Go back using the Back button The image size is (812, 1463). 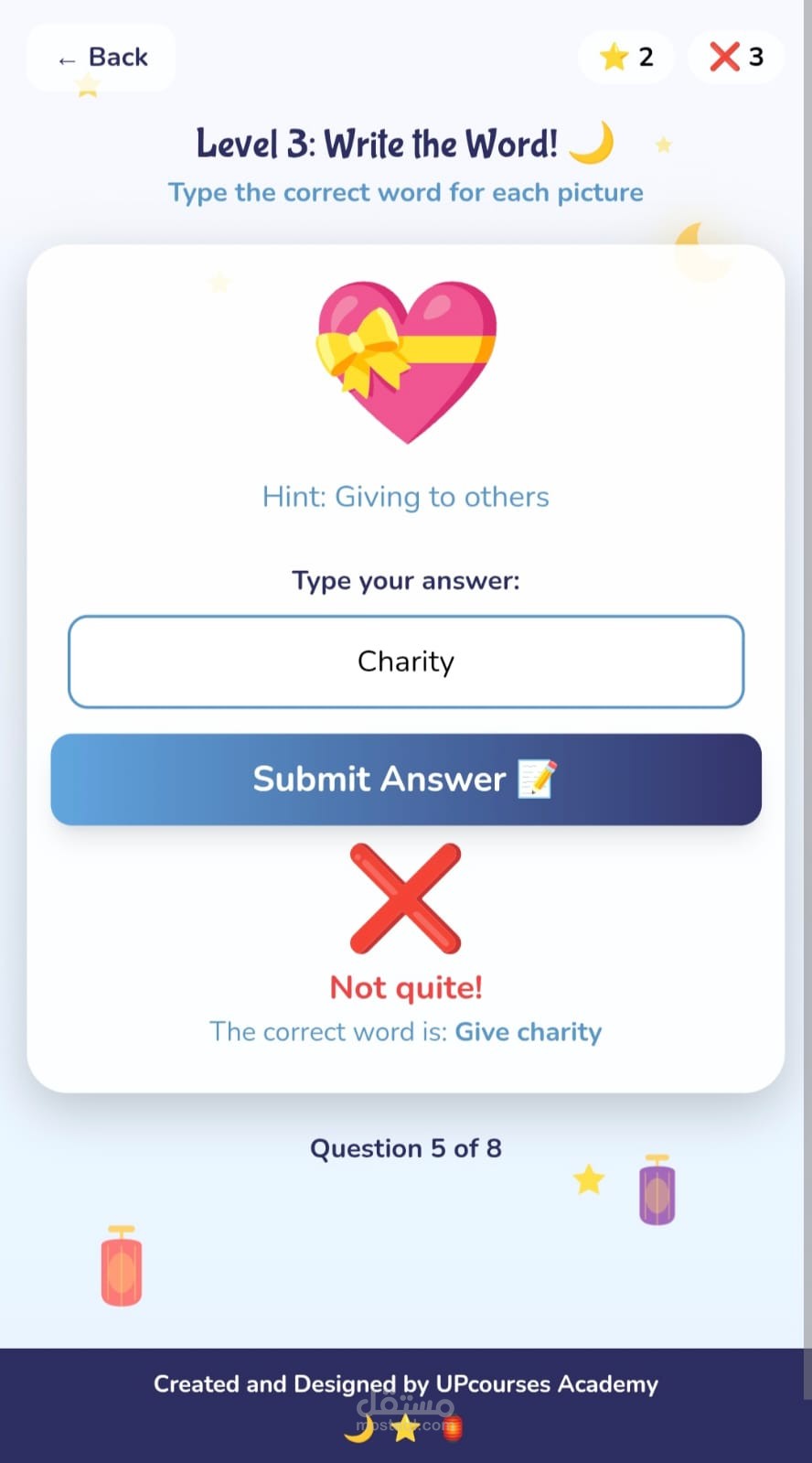point(101,58)
